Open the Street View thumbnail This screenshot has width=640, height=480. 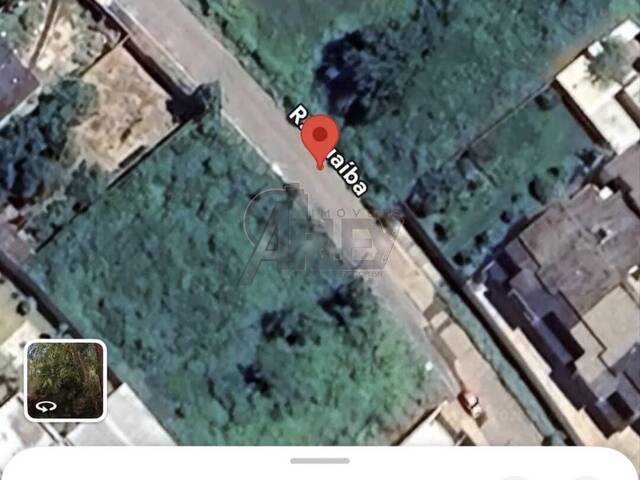[65, 380]
